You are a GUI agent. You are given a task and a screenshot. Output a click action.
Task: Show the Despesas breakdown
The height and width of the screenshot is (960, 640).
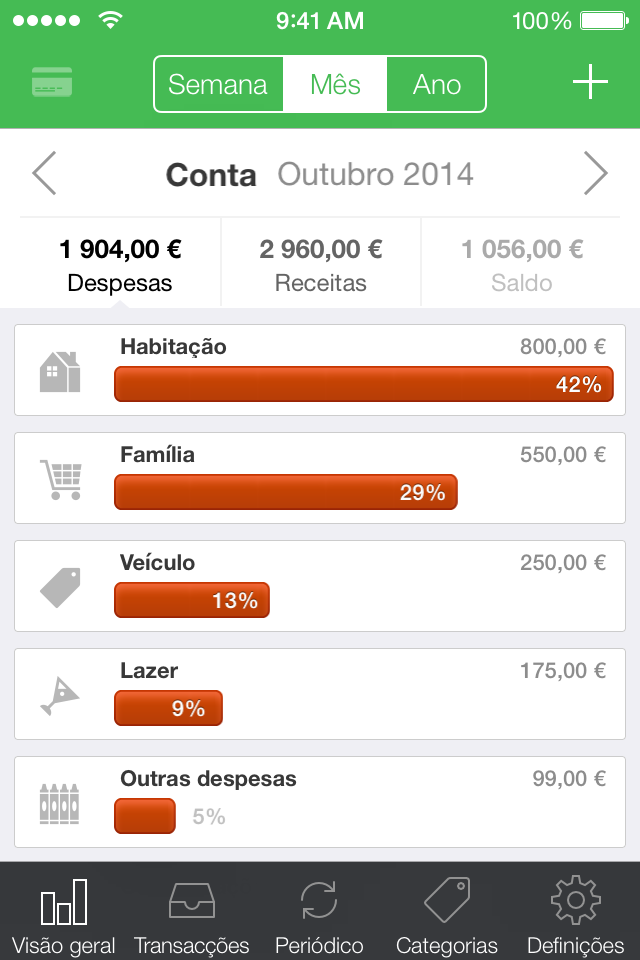point(120,264)
